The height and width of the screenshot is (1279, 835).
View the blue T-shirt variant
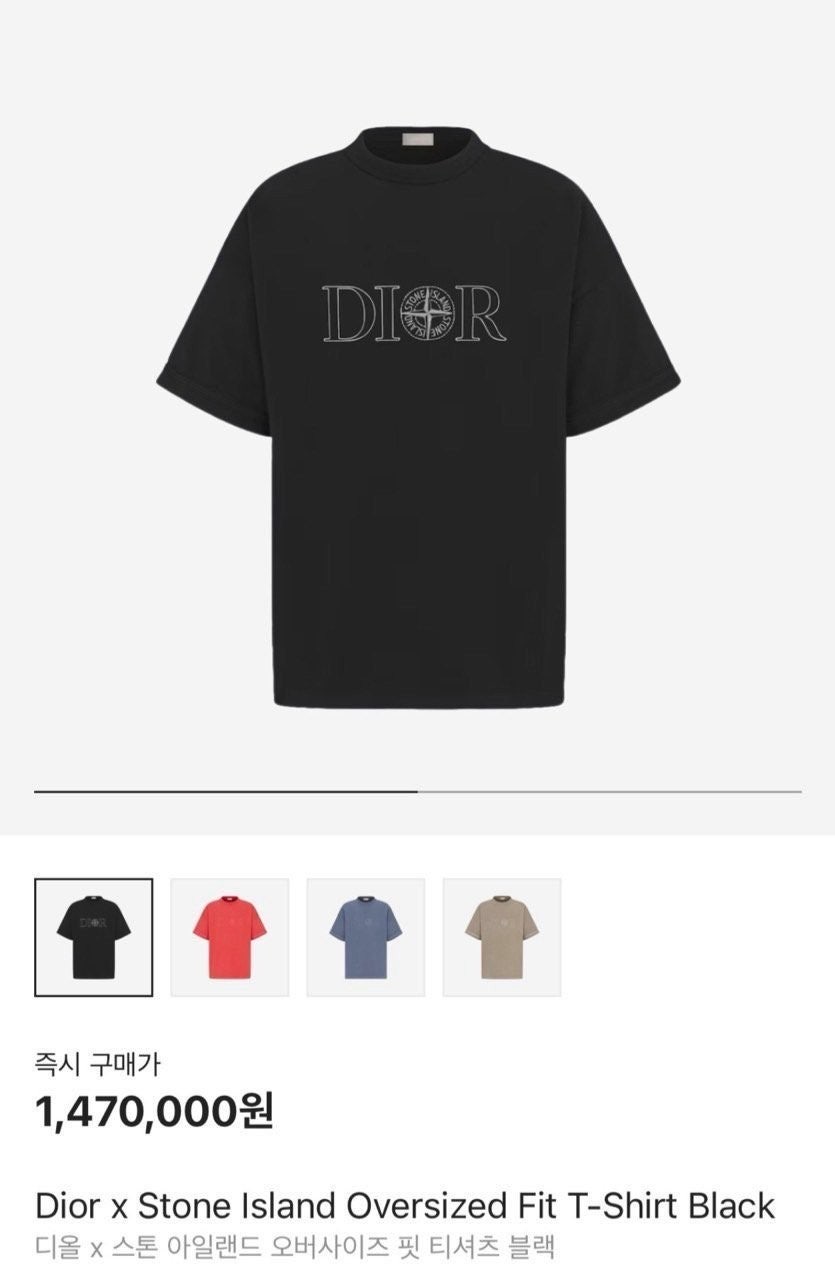click(366, 937)
